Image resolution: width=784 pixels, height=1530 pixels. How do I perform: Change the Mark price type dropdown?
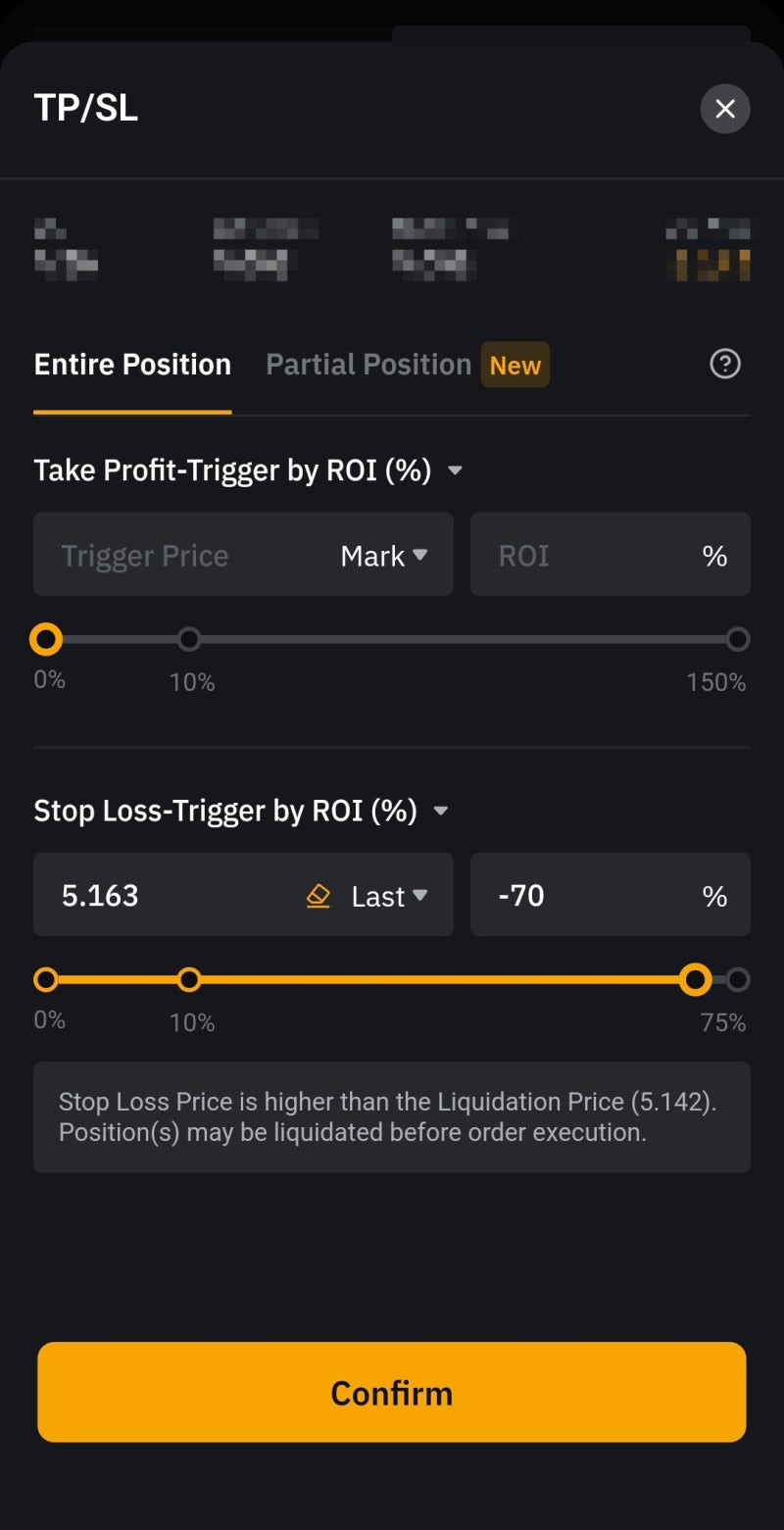(x=384, y=556)
